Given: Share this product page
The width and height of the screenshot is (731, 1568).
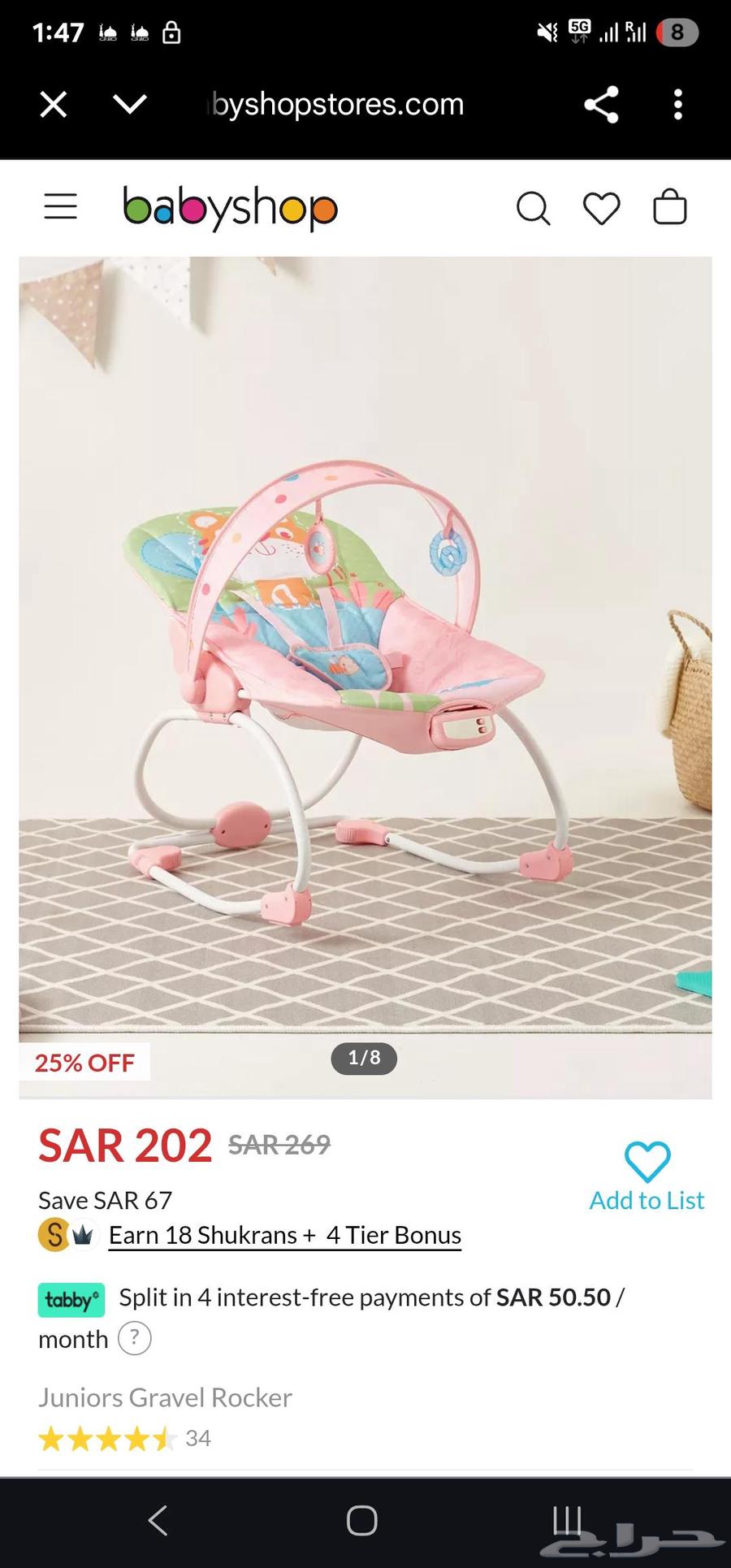Looking at the screenshot, I should (601, 105).
